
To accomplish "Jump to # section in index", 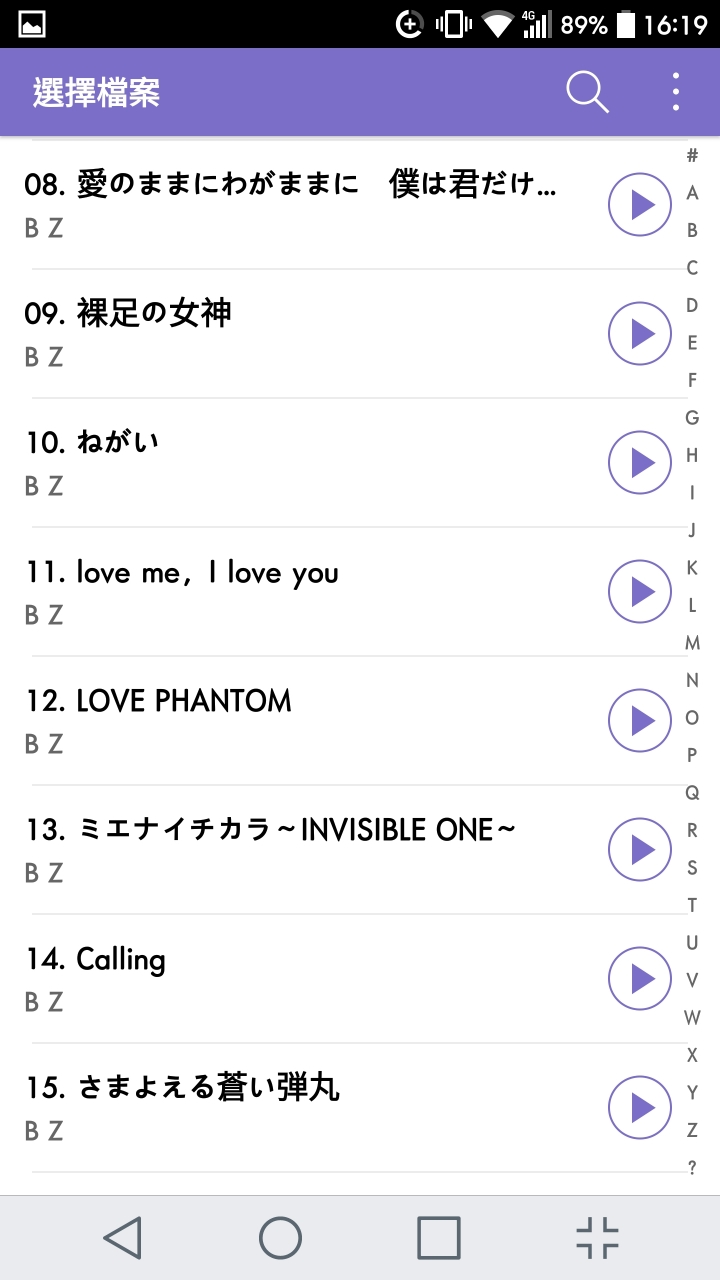I will pos(692,155).
